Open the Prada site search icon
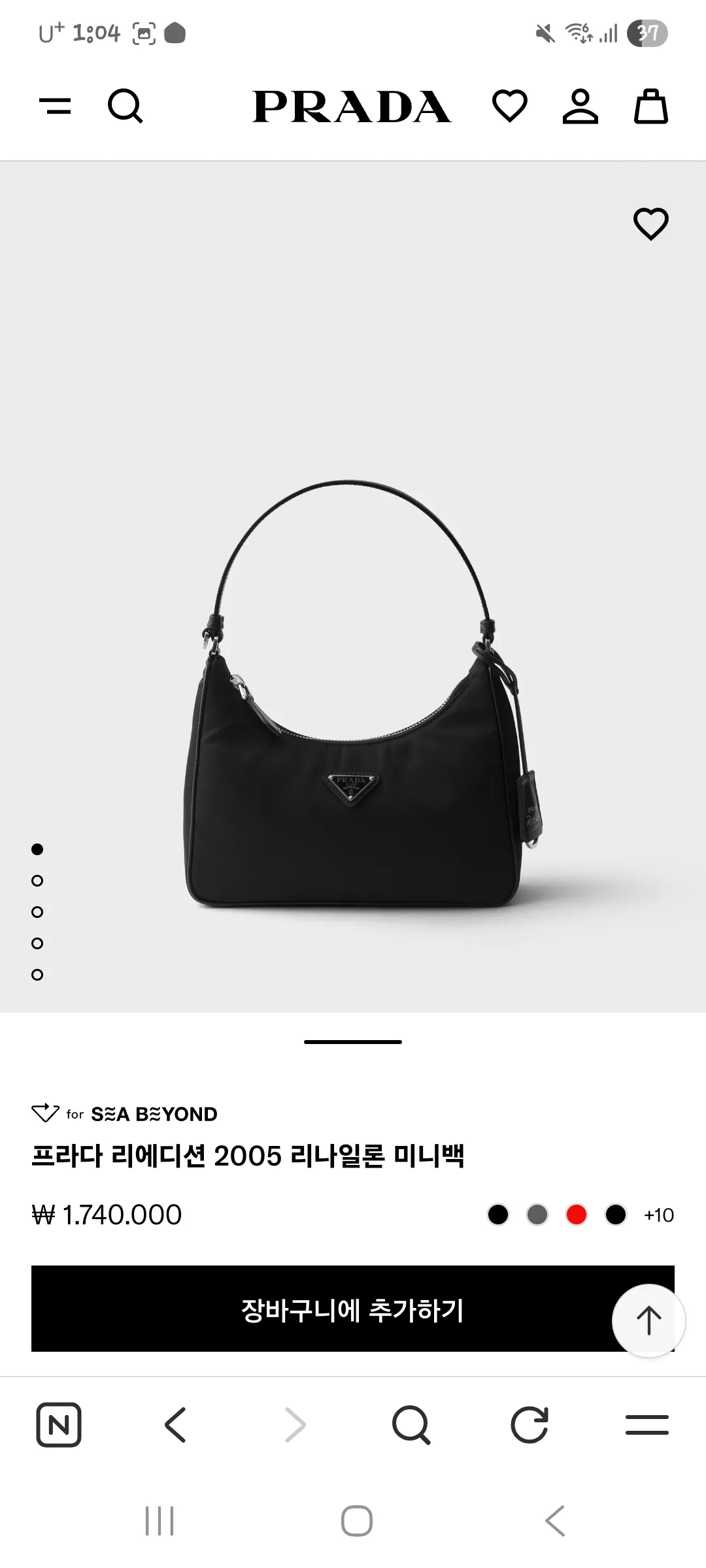Image resolution: width=706 pixels, height=1568 pixels. (125, 106)
